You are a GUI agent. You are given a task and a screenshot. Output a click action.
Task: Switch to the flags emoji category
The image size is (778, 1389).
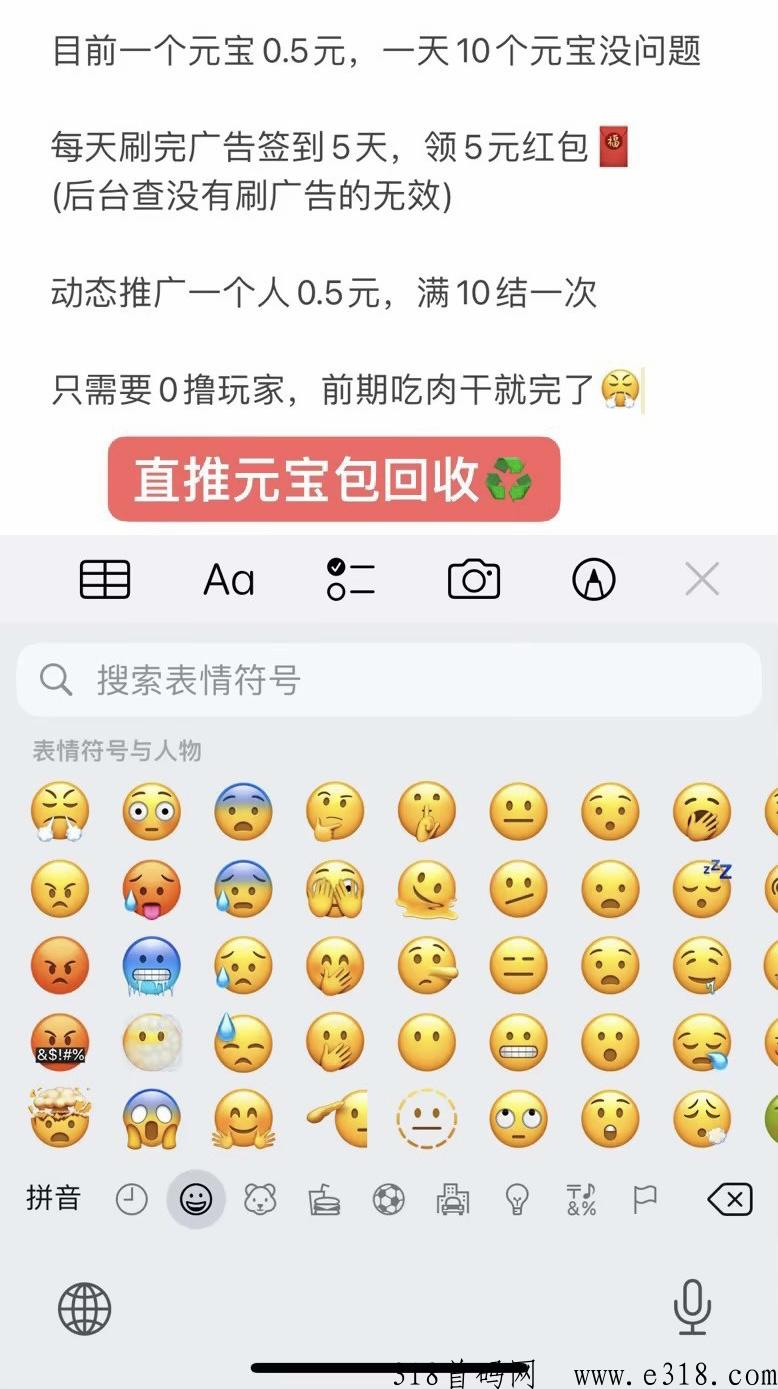click(646, 1199)
